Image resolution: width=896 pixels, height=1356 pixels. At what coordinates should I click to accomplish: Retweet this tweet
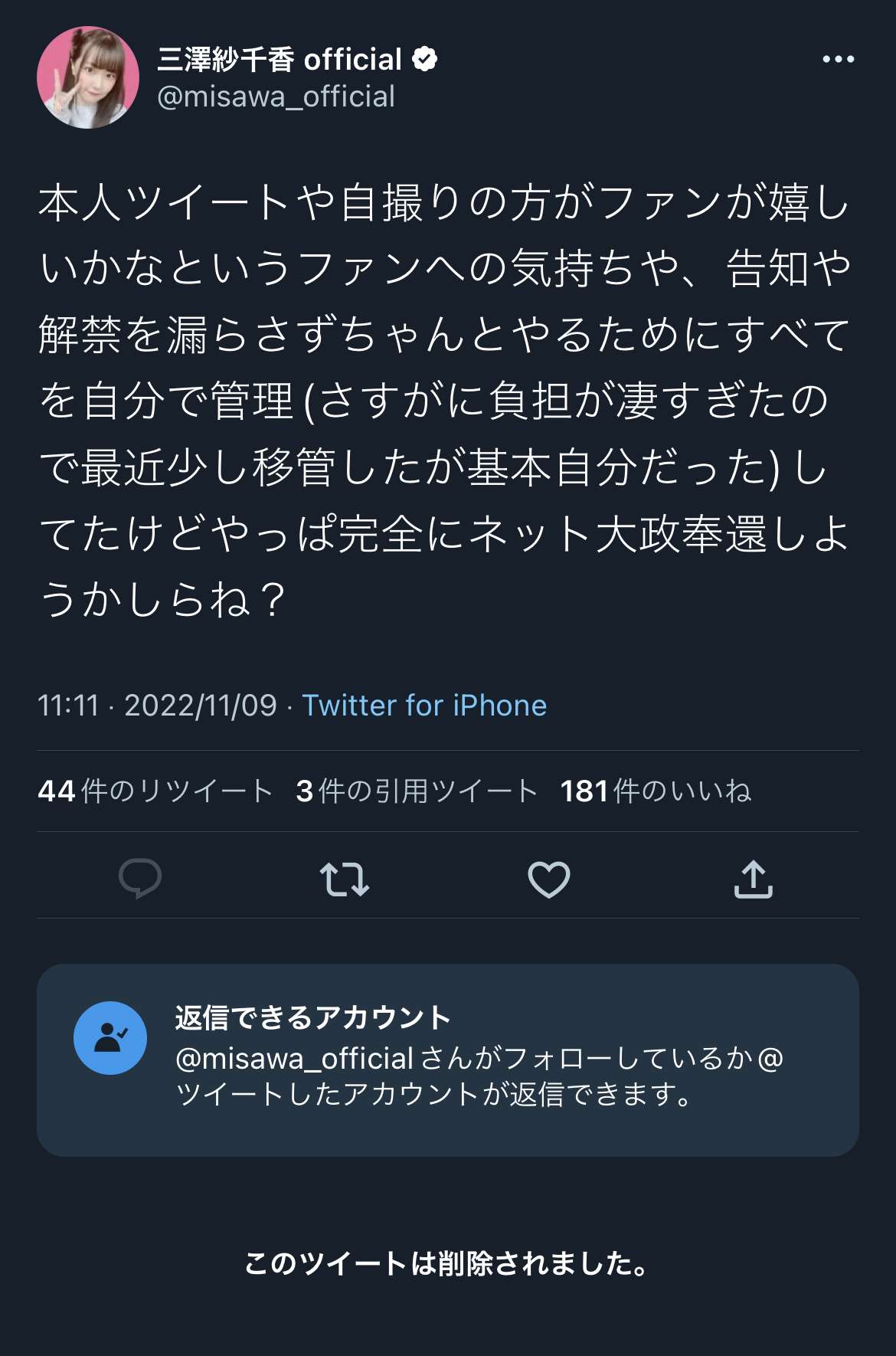coord(345,879)
